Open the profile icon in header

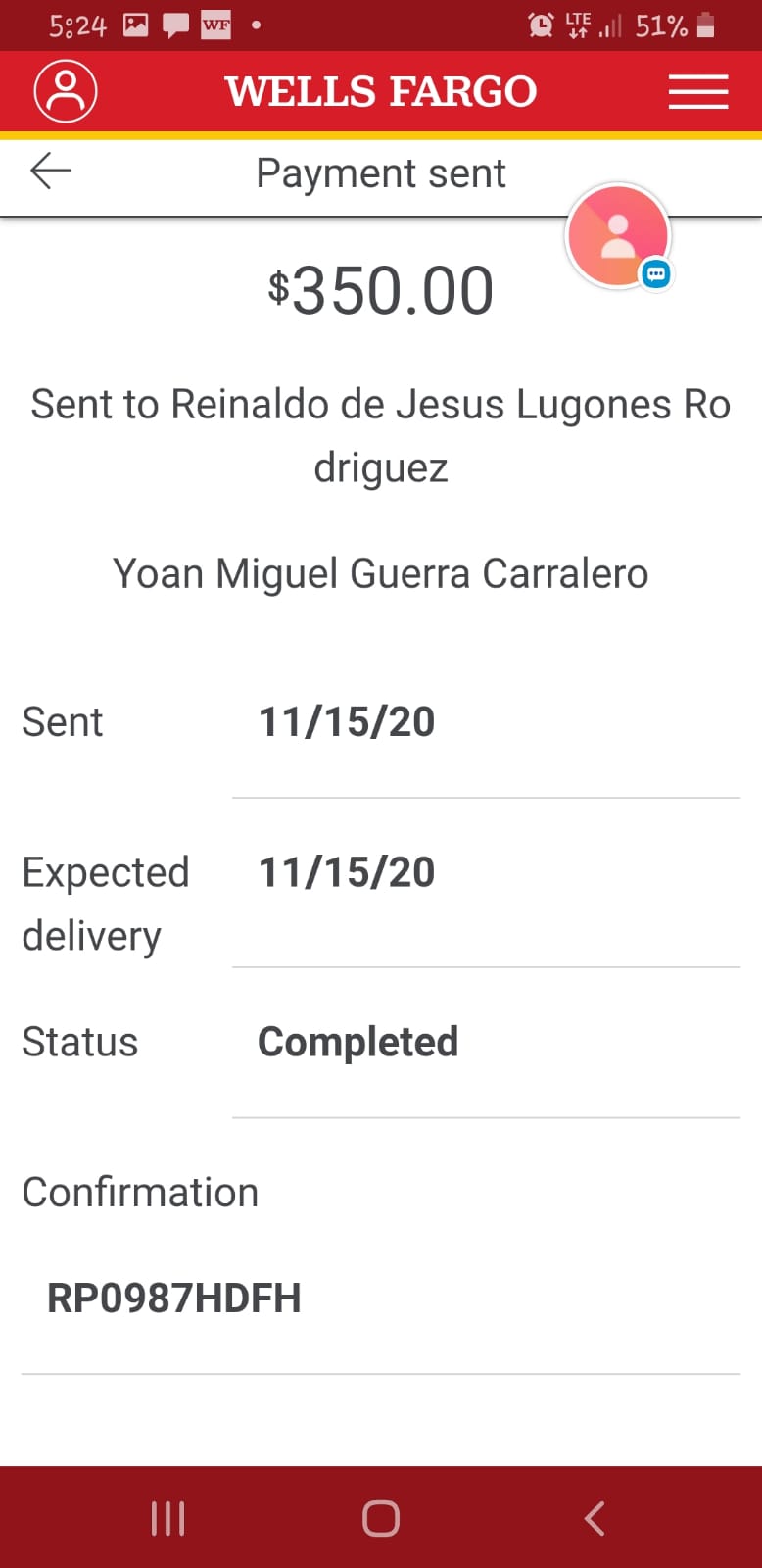(x=66, y=91)
